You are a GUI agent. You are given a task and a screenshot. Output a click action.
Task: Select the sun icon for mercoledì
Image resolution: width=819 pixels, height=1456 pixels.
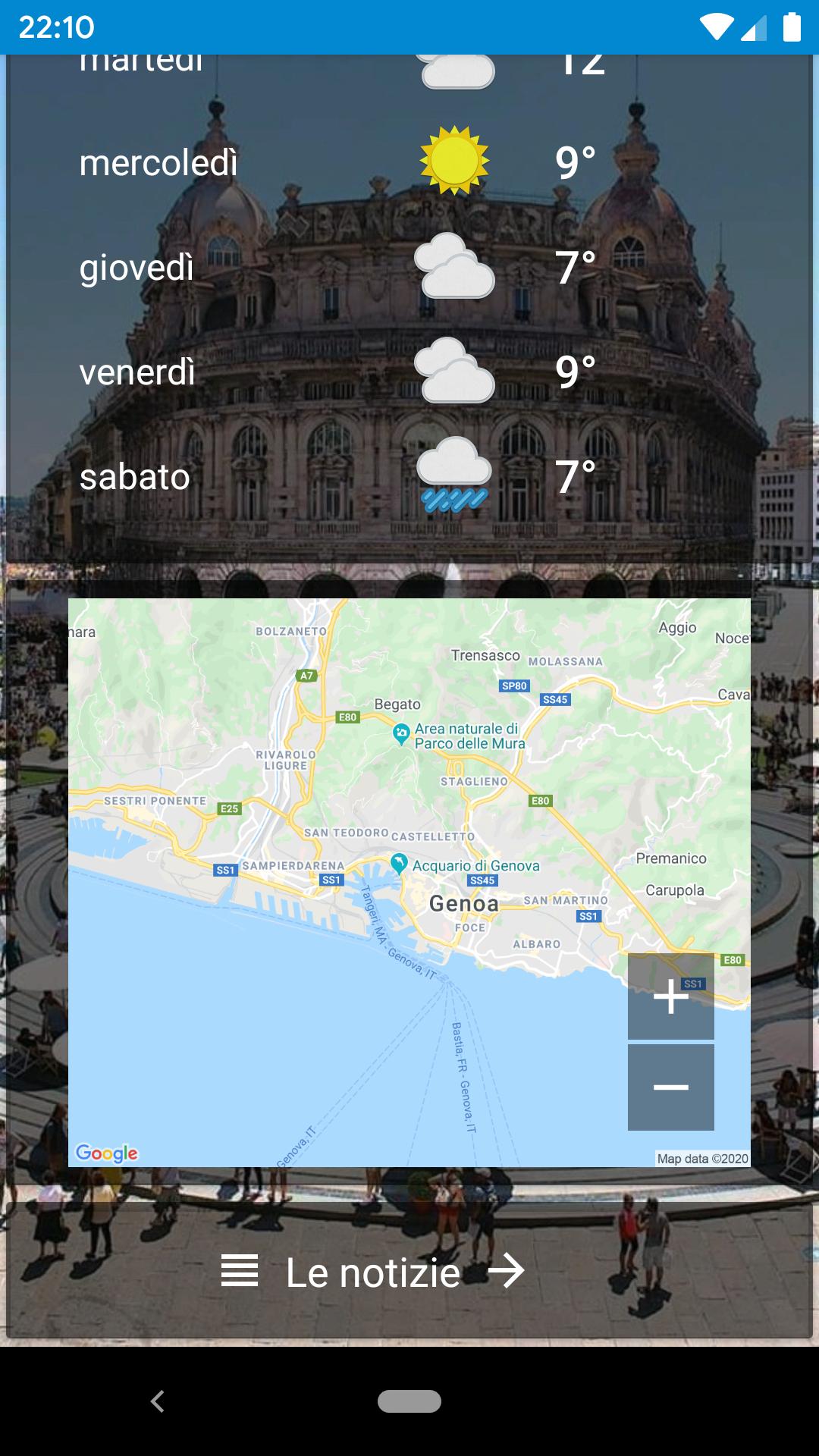pyautogui.click(x=453, y=159)
